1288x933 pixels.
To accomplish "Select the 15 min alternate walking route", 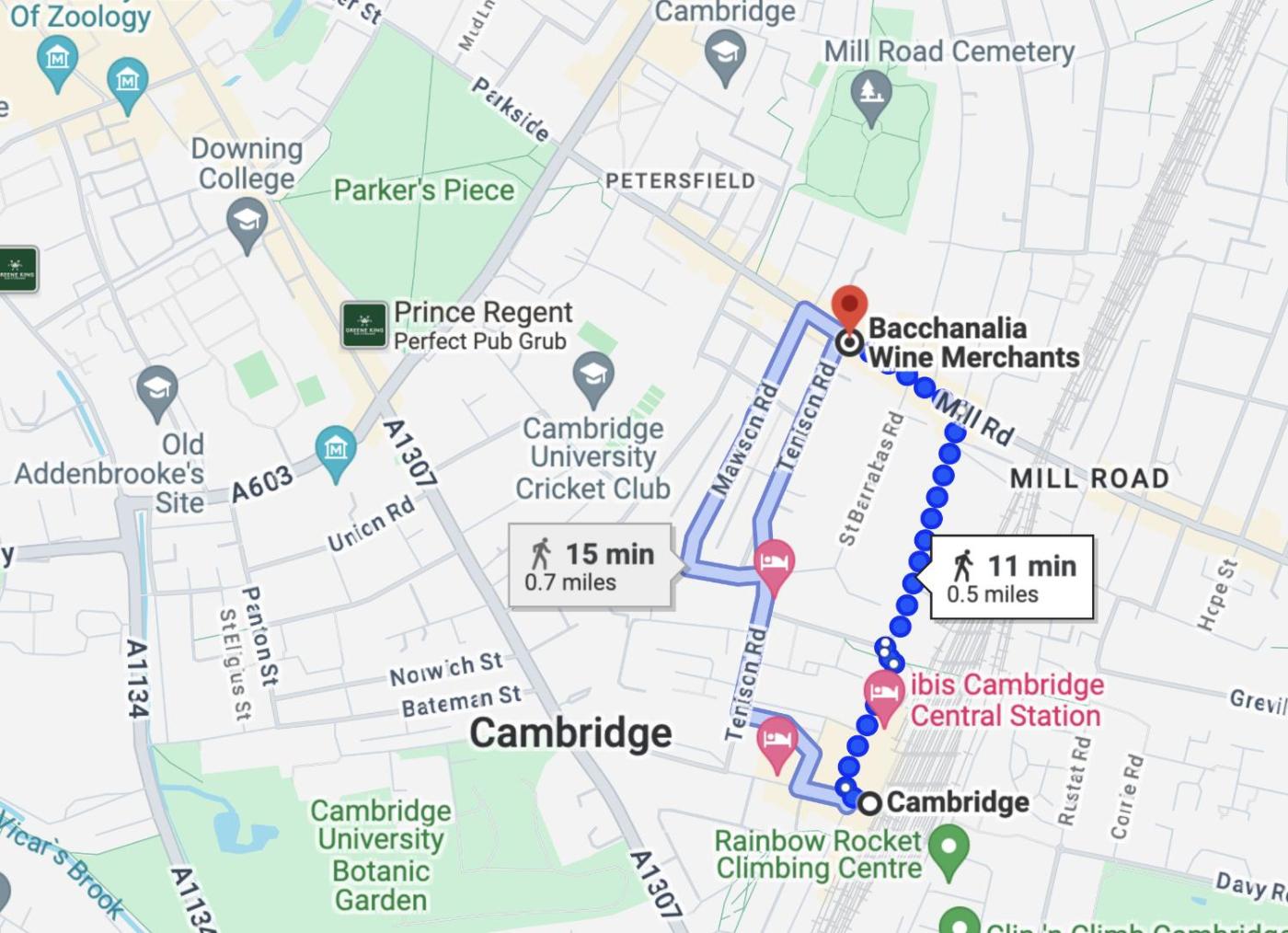I will click(x=590, y=566).
